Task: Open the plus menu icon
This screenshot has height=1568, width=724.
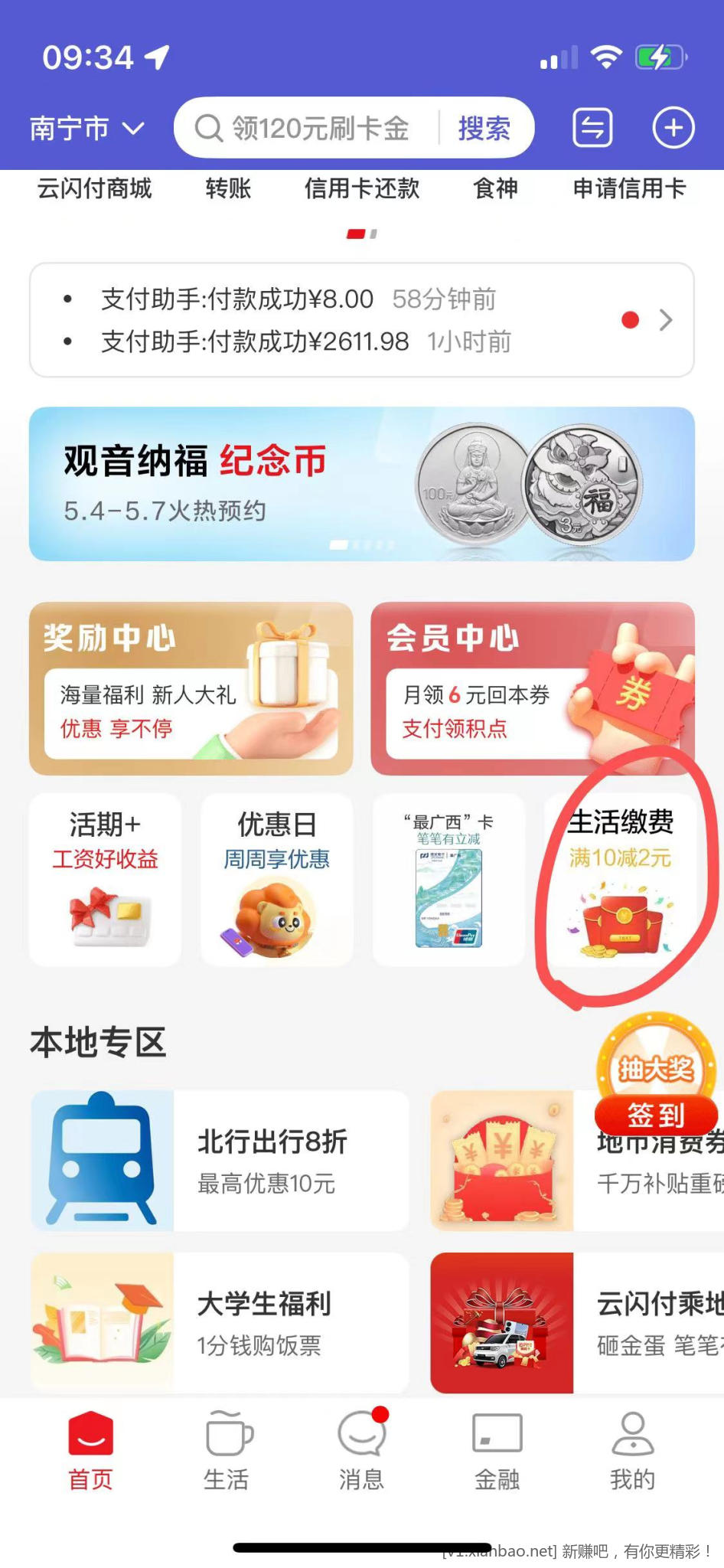Action: 673,127
